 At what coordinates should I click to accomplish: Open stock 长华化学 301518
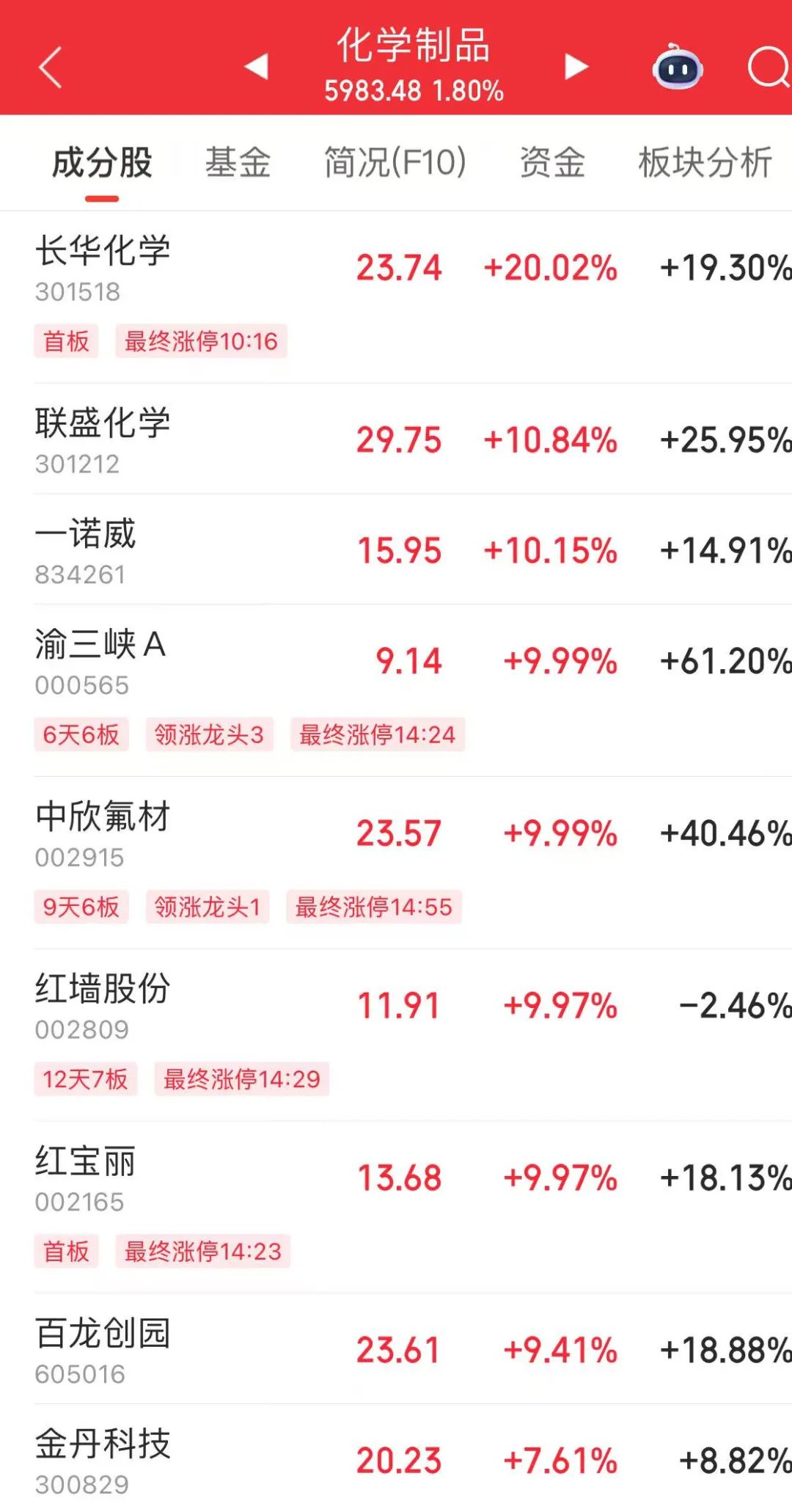pyautogui.click(x=103, y=267)
